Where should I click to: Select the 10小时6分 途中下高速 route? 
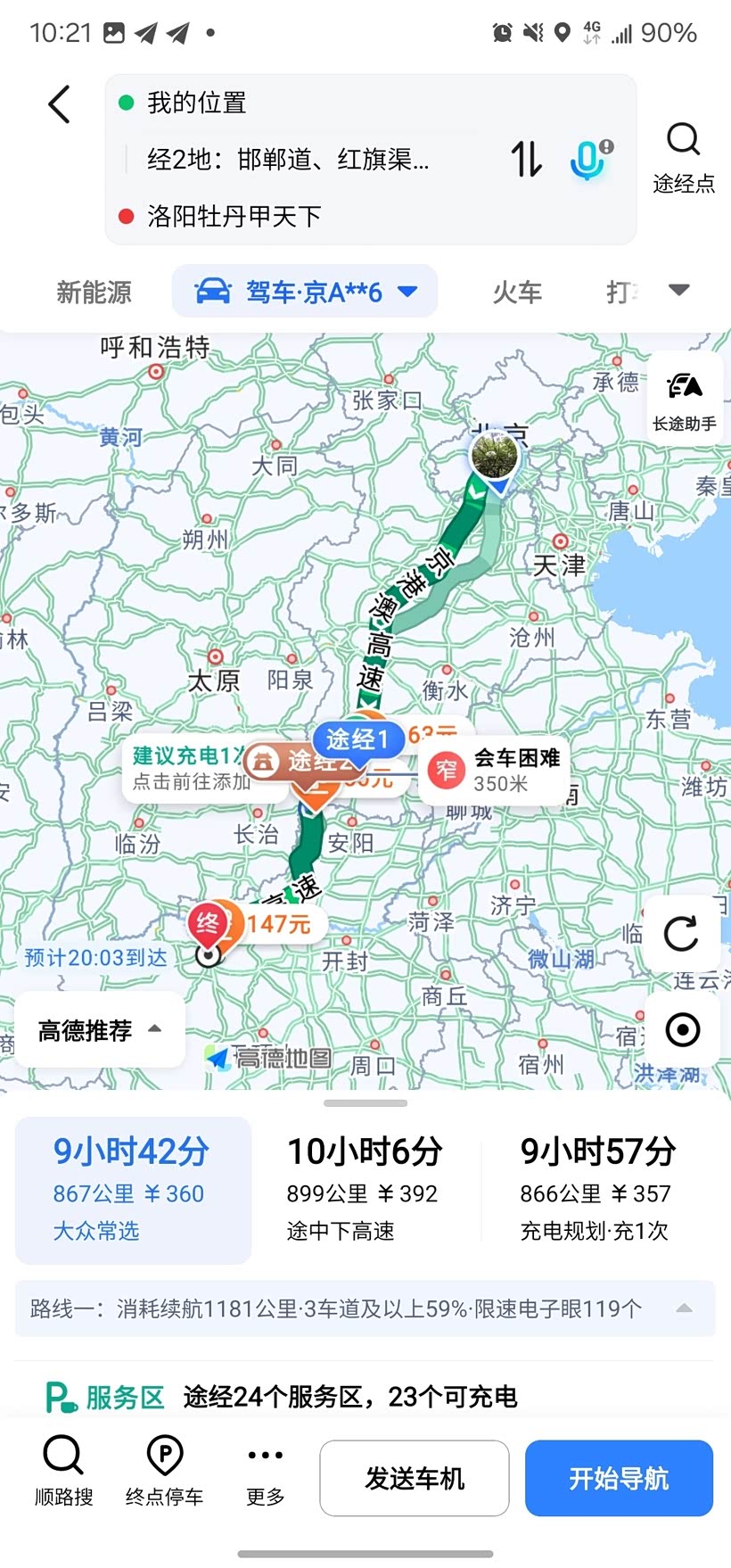click(365, 1190)
